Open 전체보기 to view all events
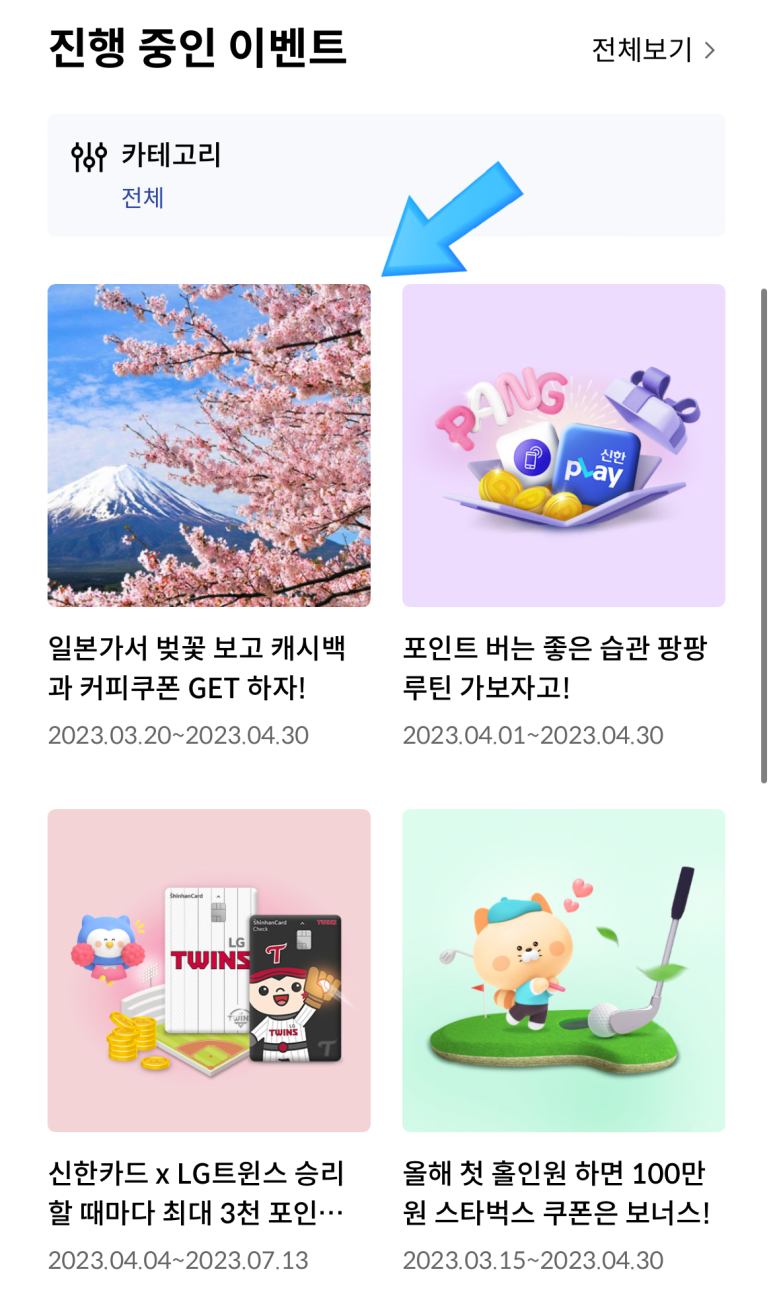Viewport: 773px width, 1292px height. (x=654, y=49)
